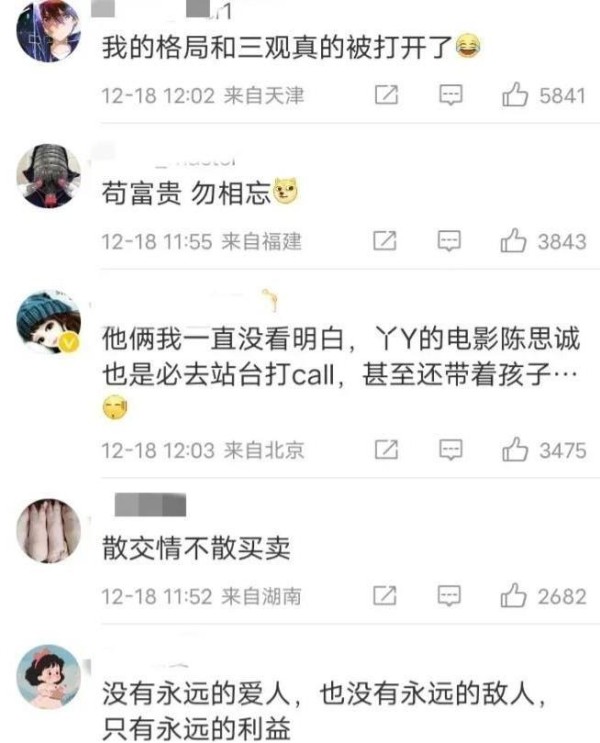
Task: Like the 苟富贵 勿相忘 comment
Action: click(515, 241)
